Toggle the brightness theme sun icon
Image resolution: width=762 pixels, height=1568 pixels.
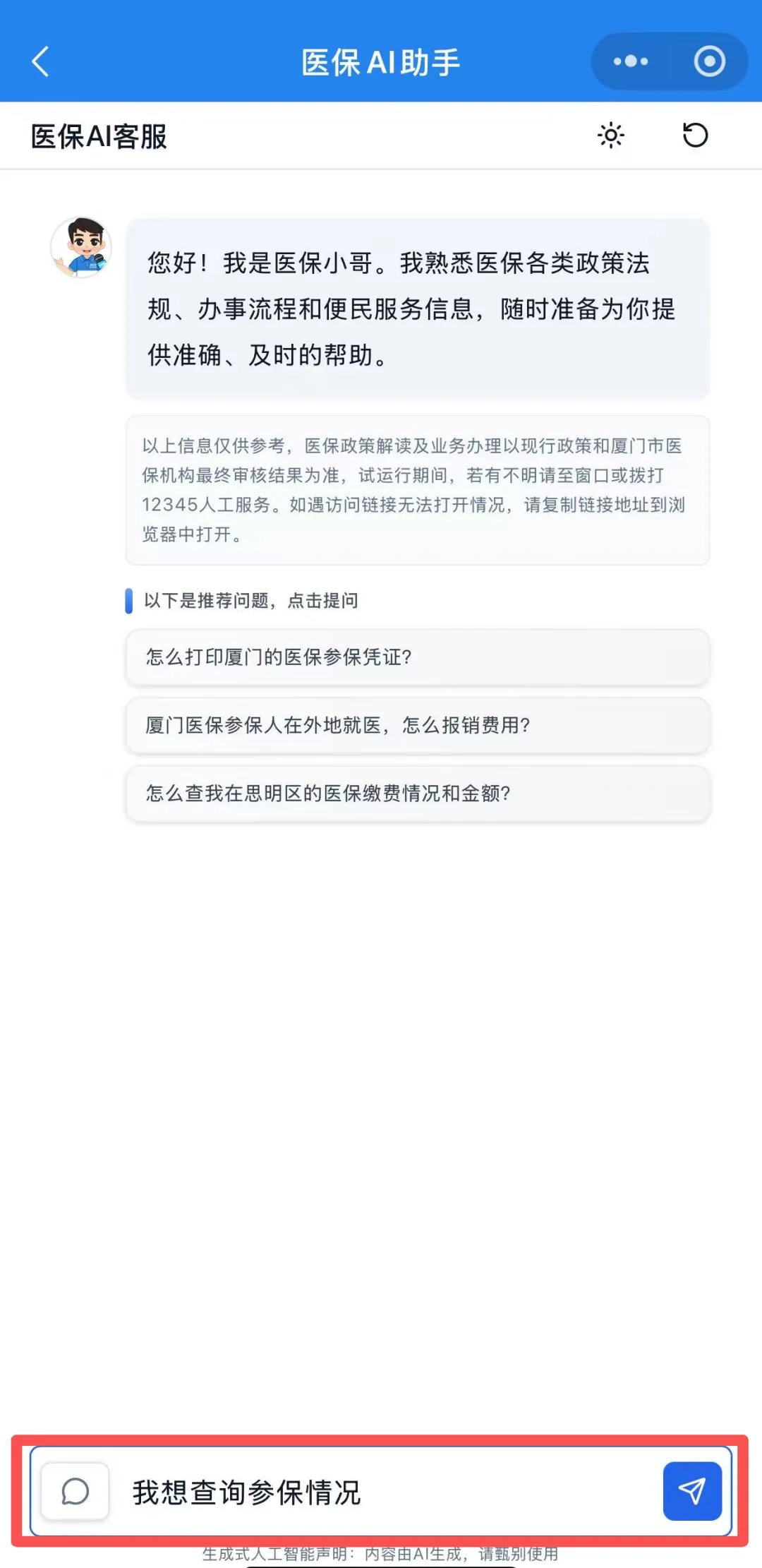(611, 135)
